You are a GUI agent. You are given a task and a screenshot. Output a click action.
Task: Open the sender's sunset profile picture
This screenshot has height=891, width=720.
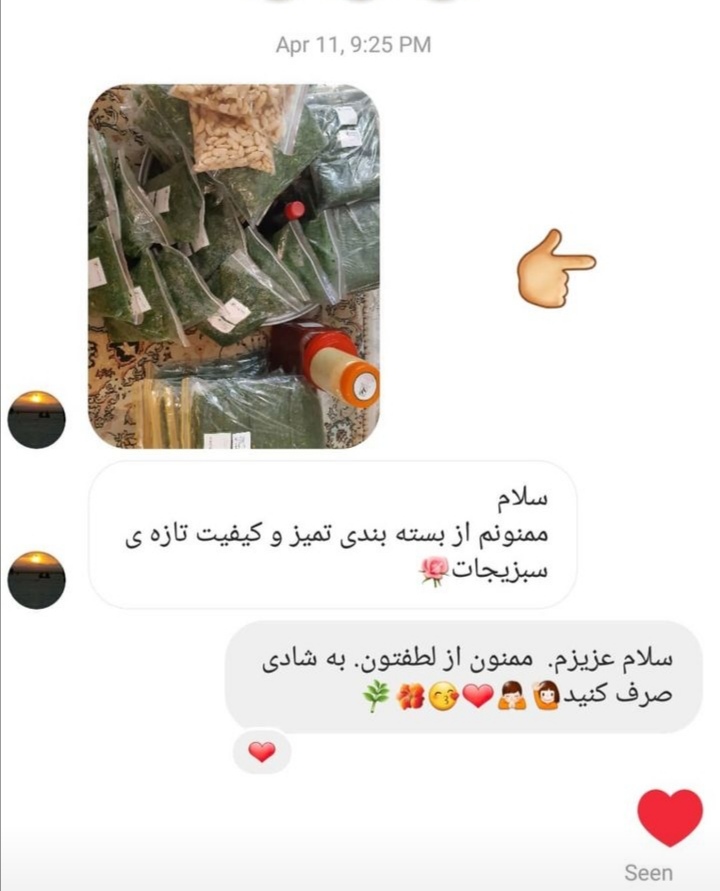click(x=37, y=579)
